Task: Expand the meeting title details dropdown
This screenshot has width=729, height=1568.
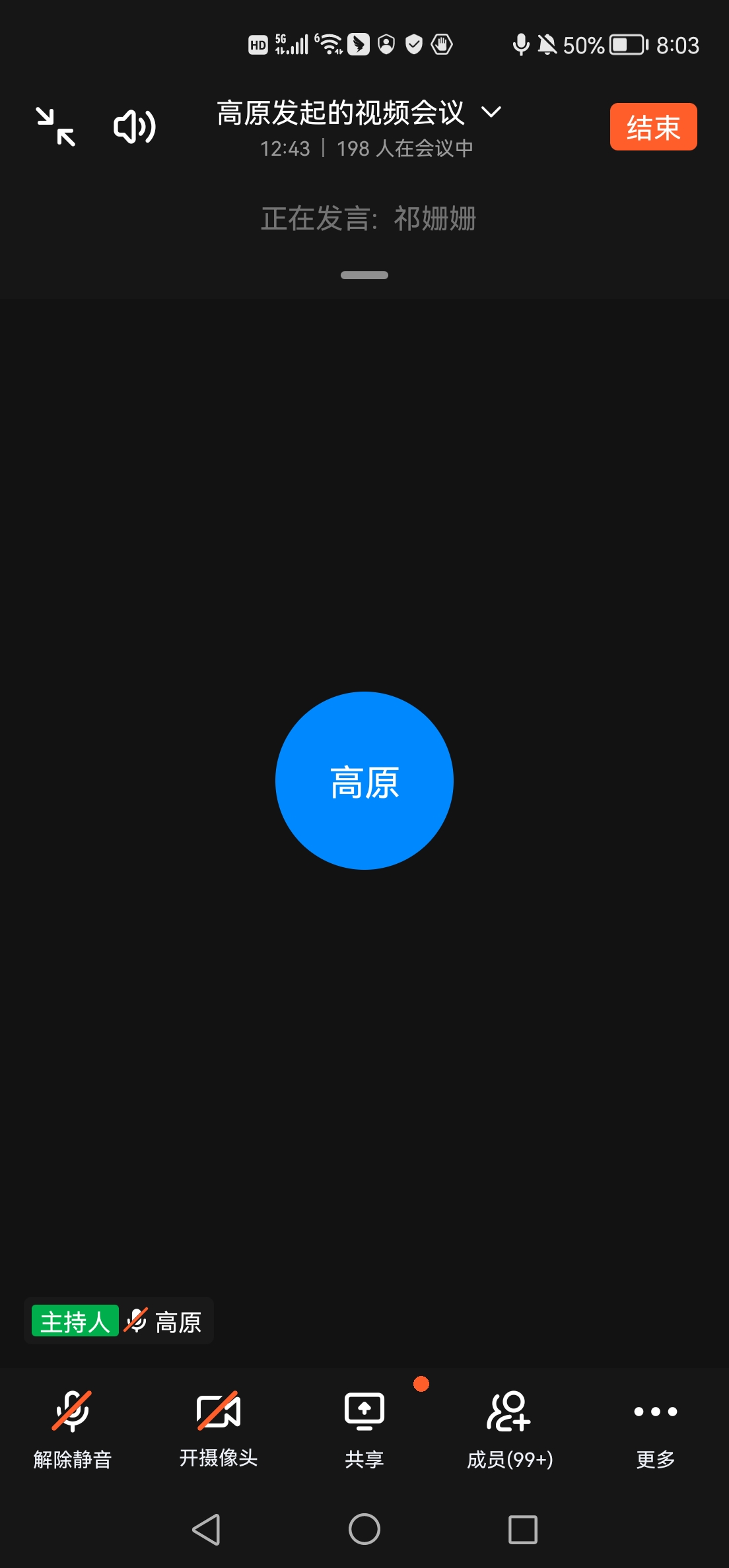Action: [491, 112]
